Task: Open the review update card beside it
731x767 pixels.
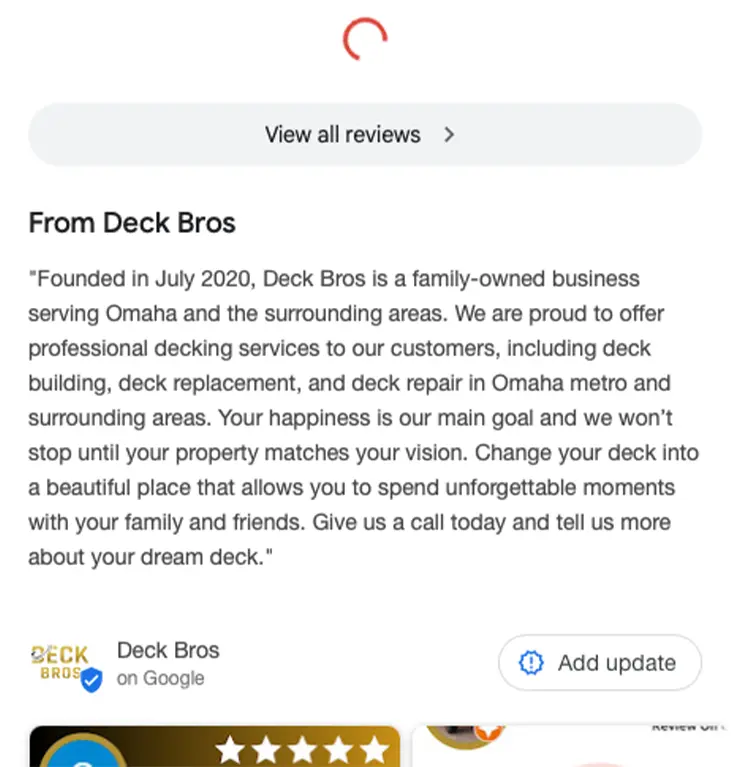Action: 571,747
